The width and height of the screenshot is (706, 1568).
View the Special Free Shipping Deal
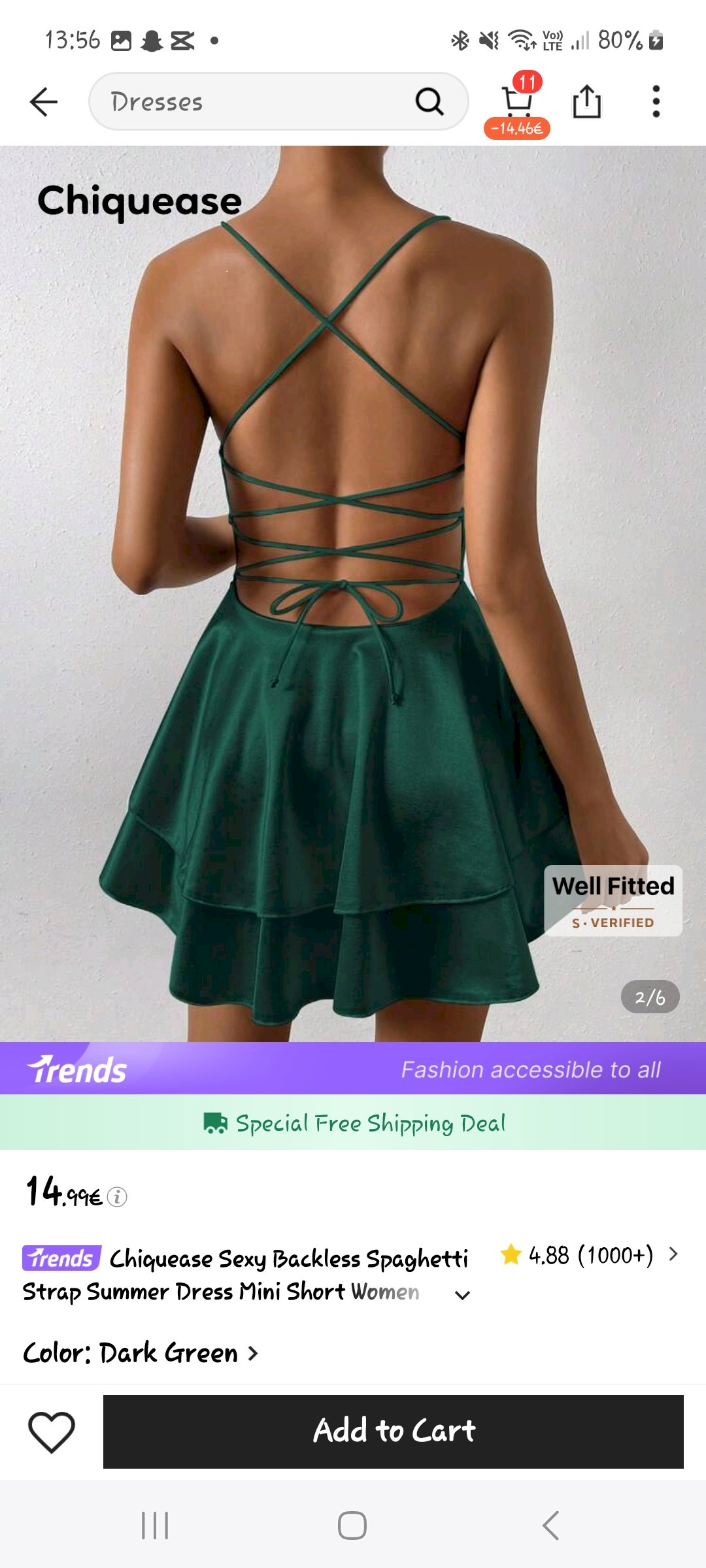(x=353, y=1123)
